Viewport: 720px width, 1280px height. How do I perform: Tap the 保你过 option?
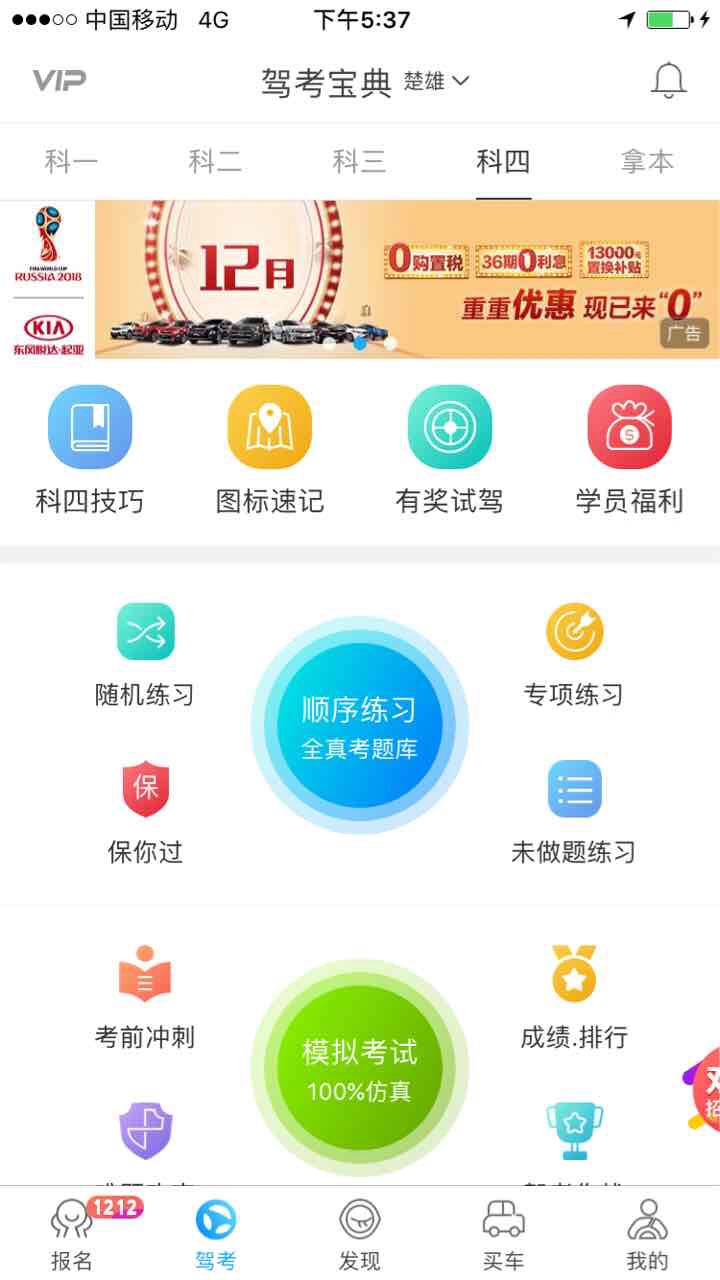(x=145, y=811)
